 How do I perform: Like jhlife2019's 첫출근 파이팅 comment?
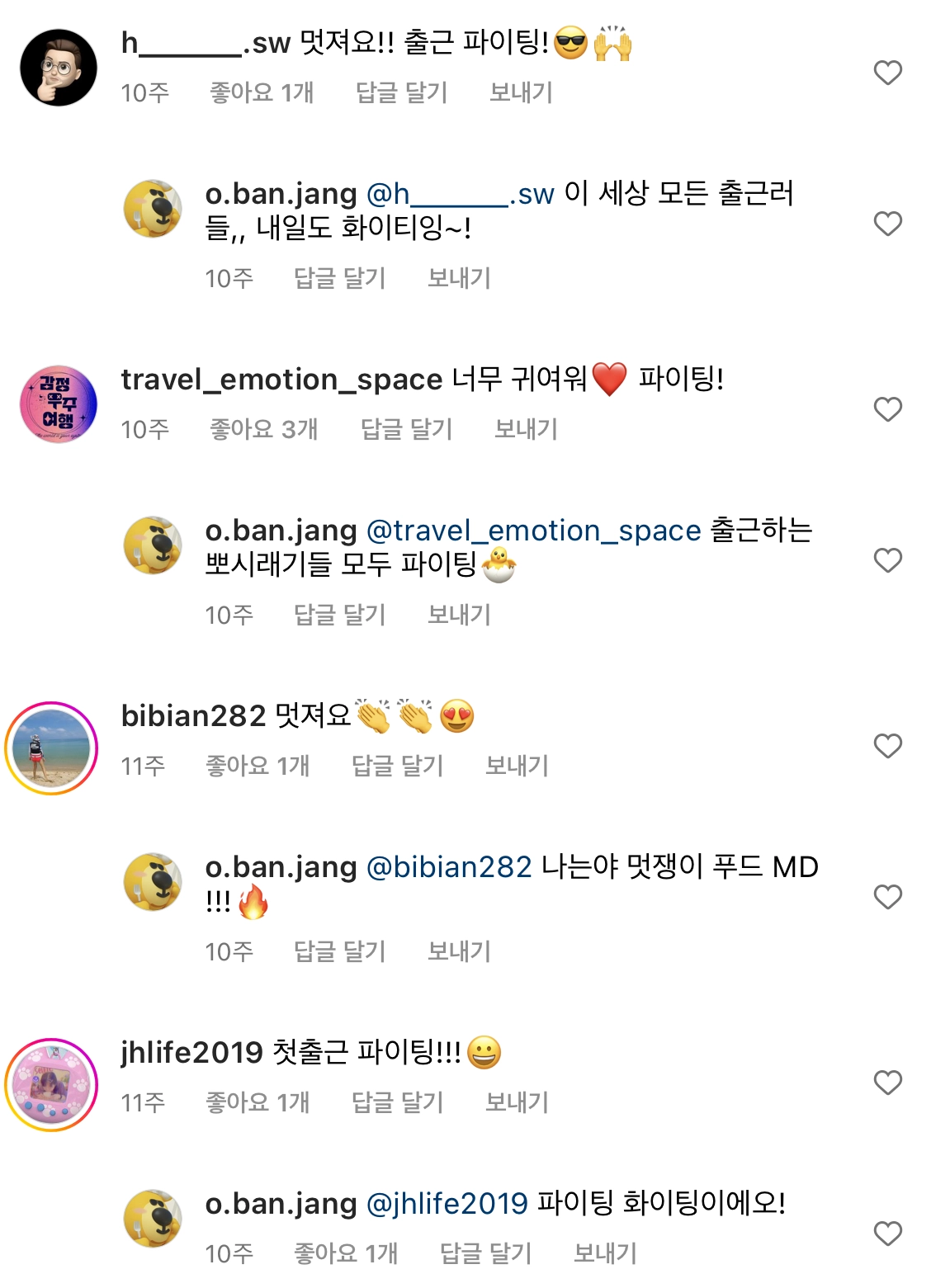887,1083
